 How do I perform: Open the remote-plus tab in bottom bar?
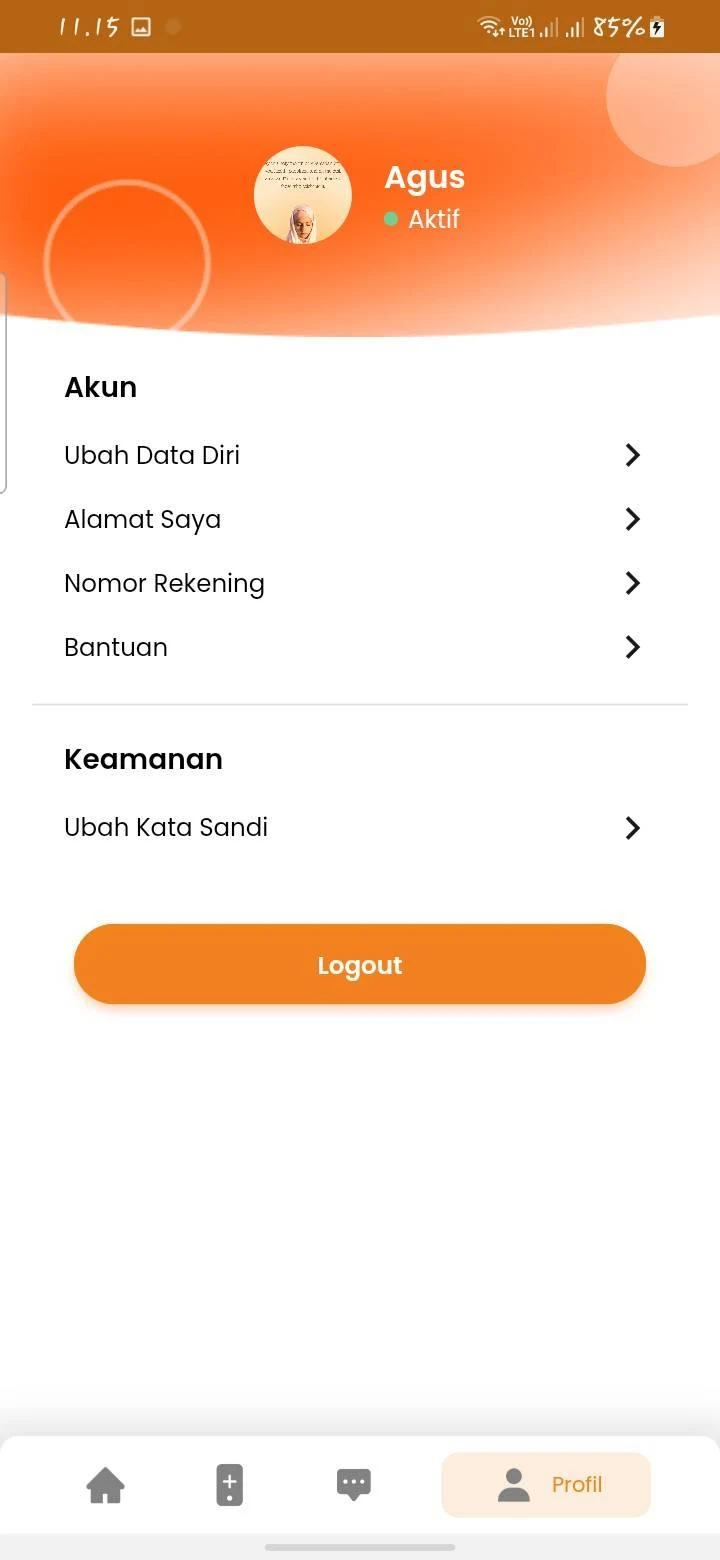point(230,1485)
